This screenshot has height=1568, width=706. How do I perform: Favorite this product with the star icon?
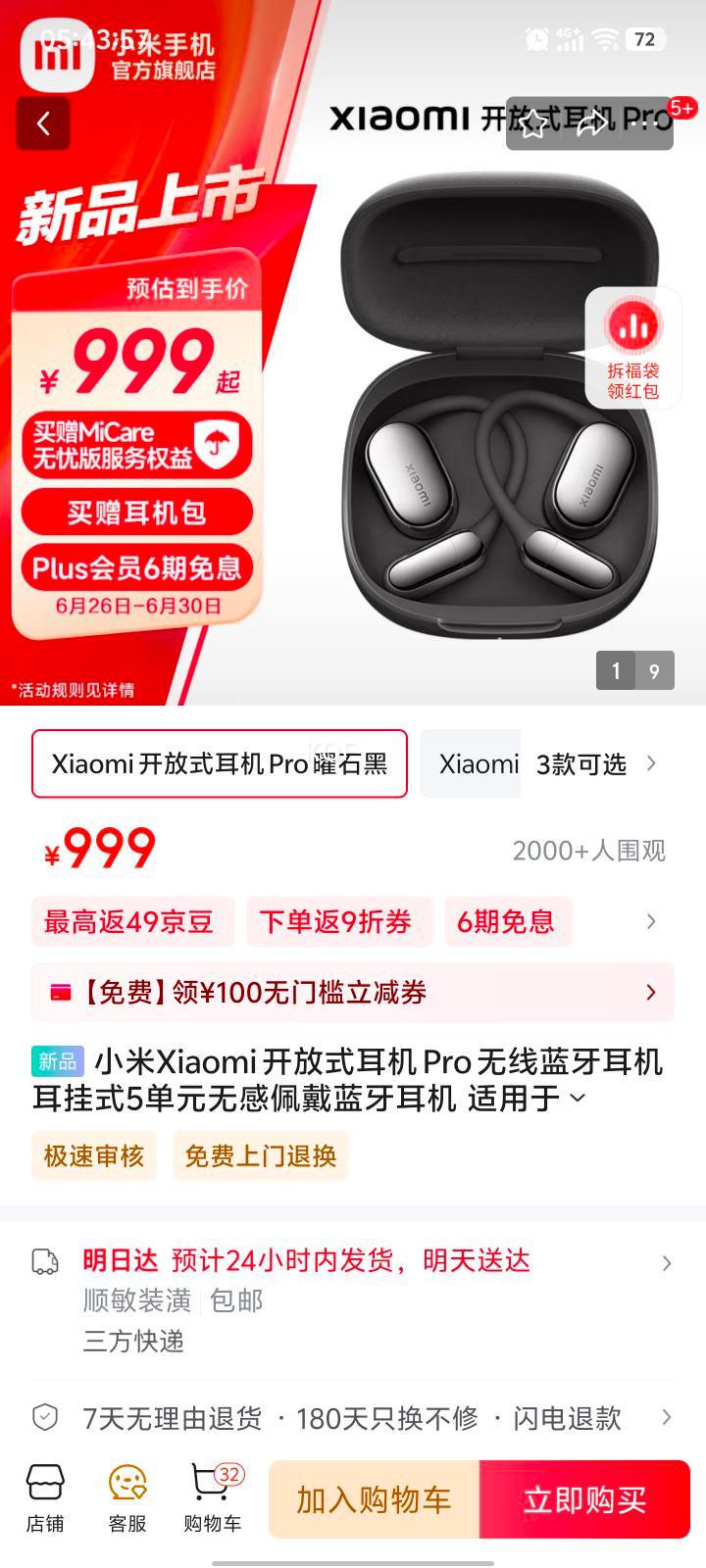533,123
